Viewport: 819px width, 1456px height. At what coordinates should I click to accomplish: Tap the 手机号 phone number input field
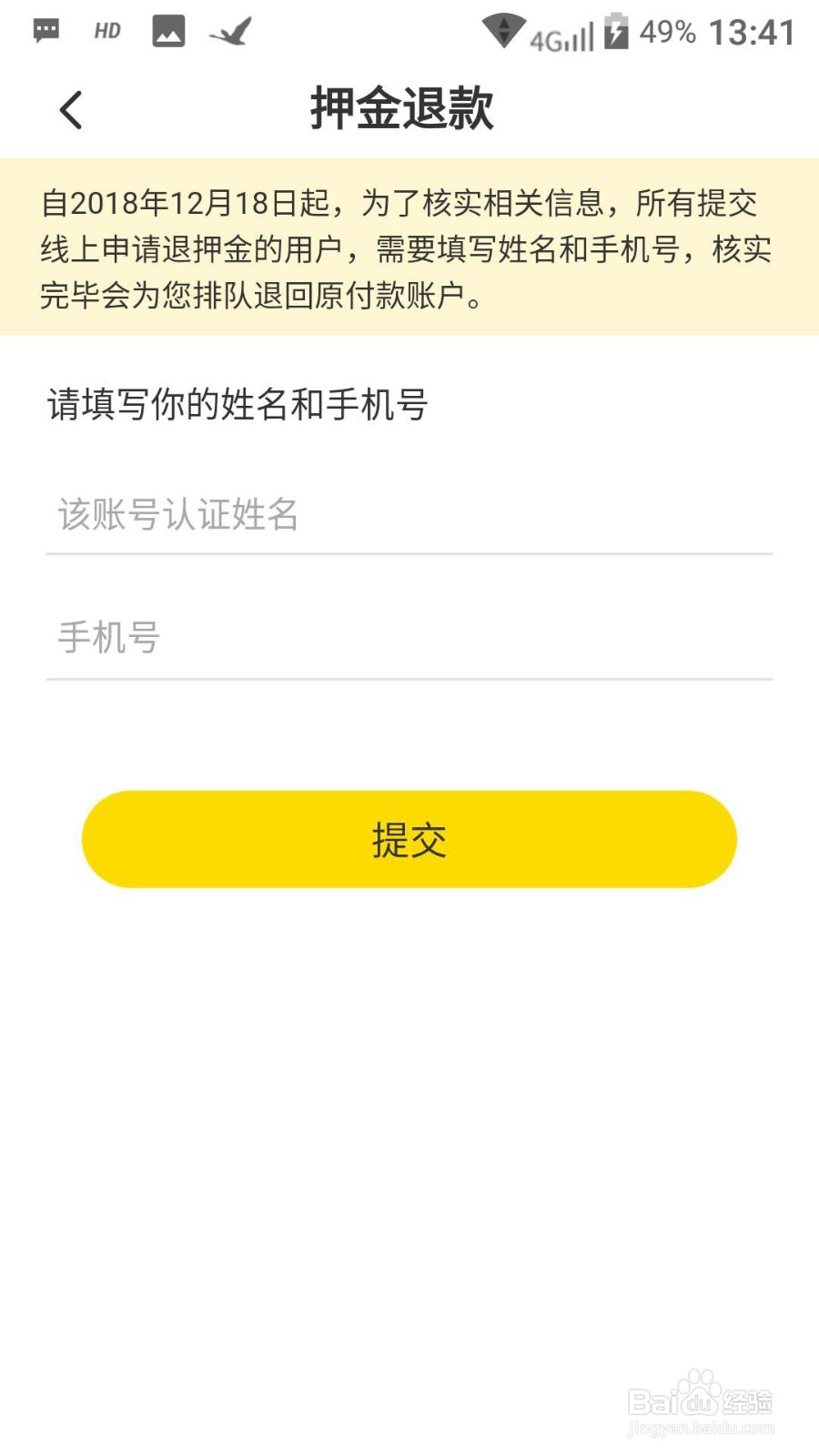409,637
